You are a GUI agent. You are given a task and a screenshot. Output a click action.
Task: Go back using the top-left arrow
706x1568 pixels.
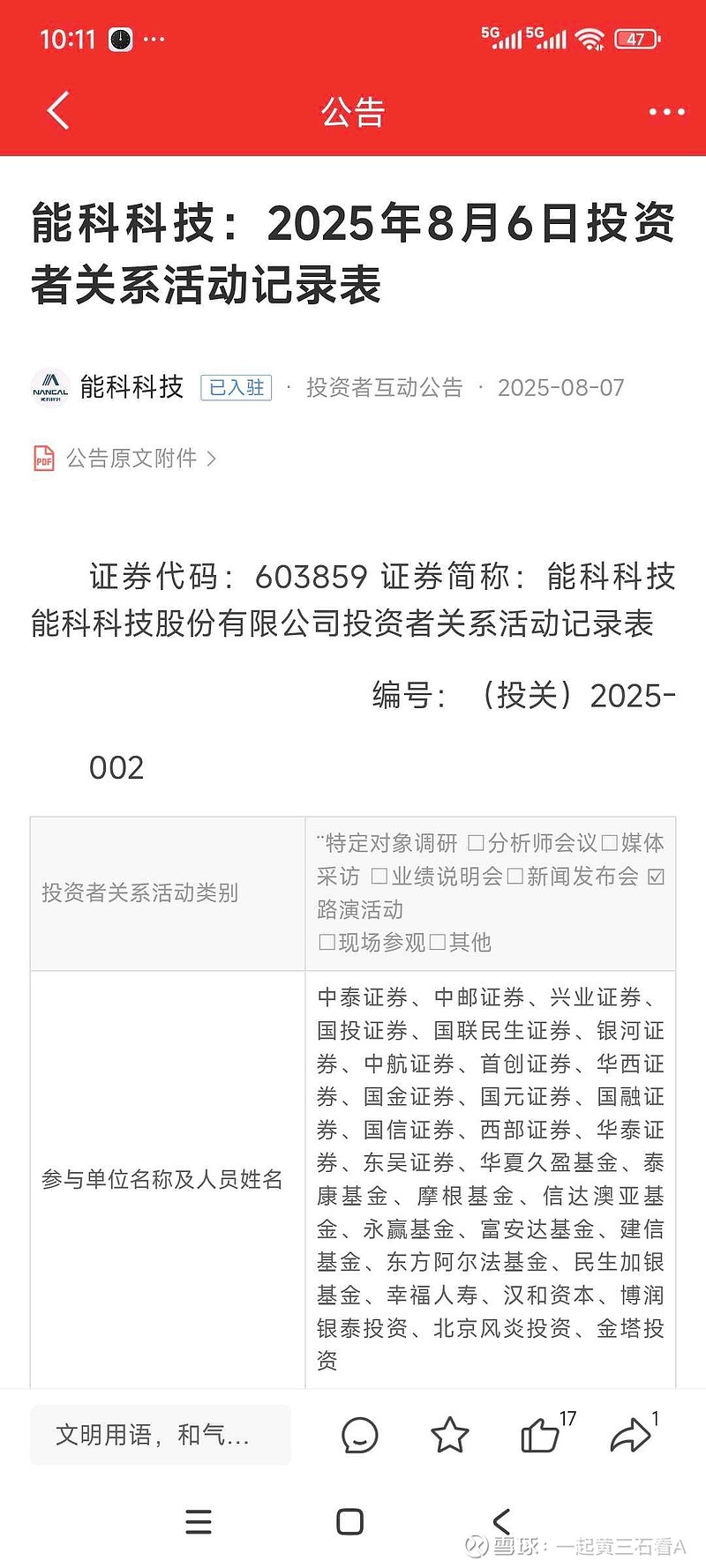[58, 111]
